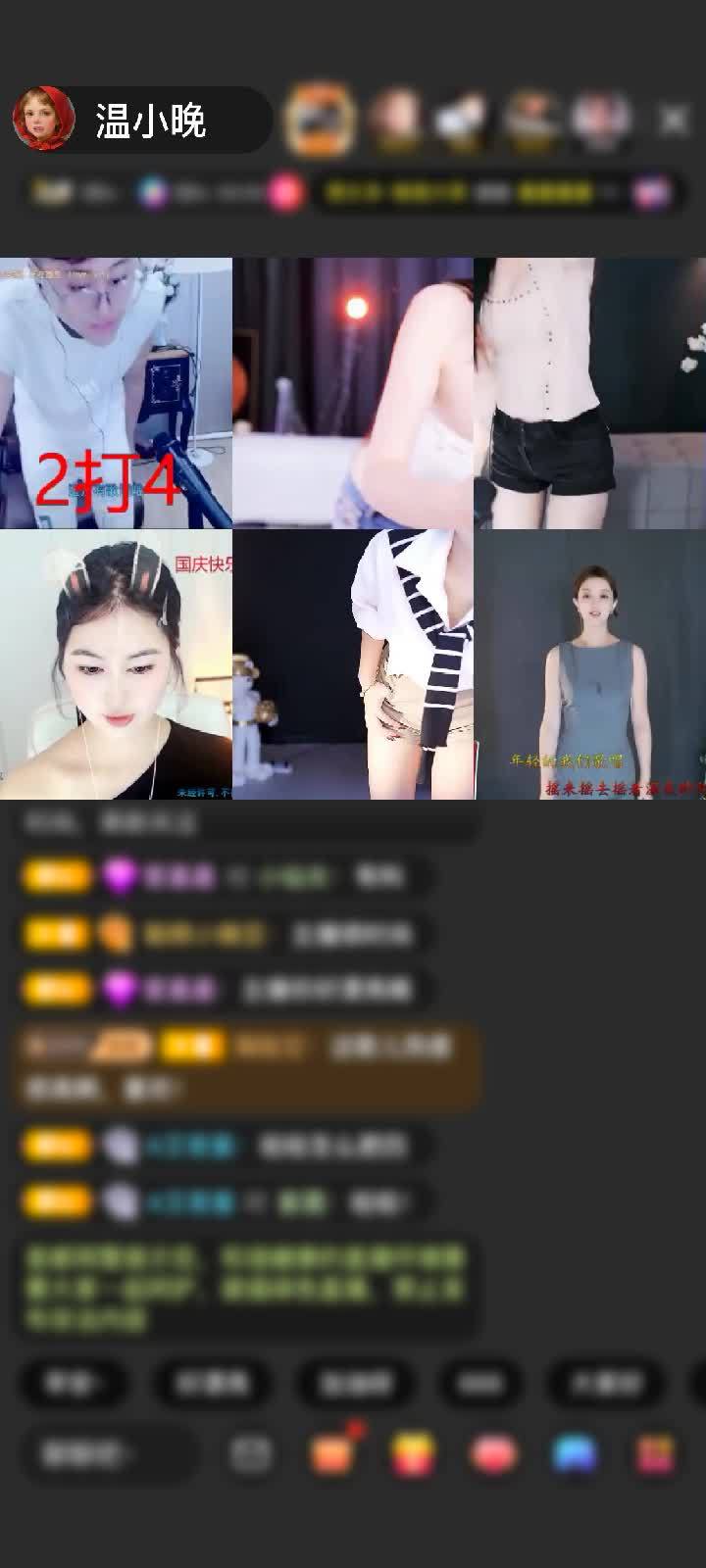
Task: Open the tile of woman in gray dress
Action: point(590,664)
